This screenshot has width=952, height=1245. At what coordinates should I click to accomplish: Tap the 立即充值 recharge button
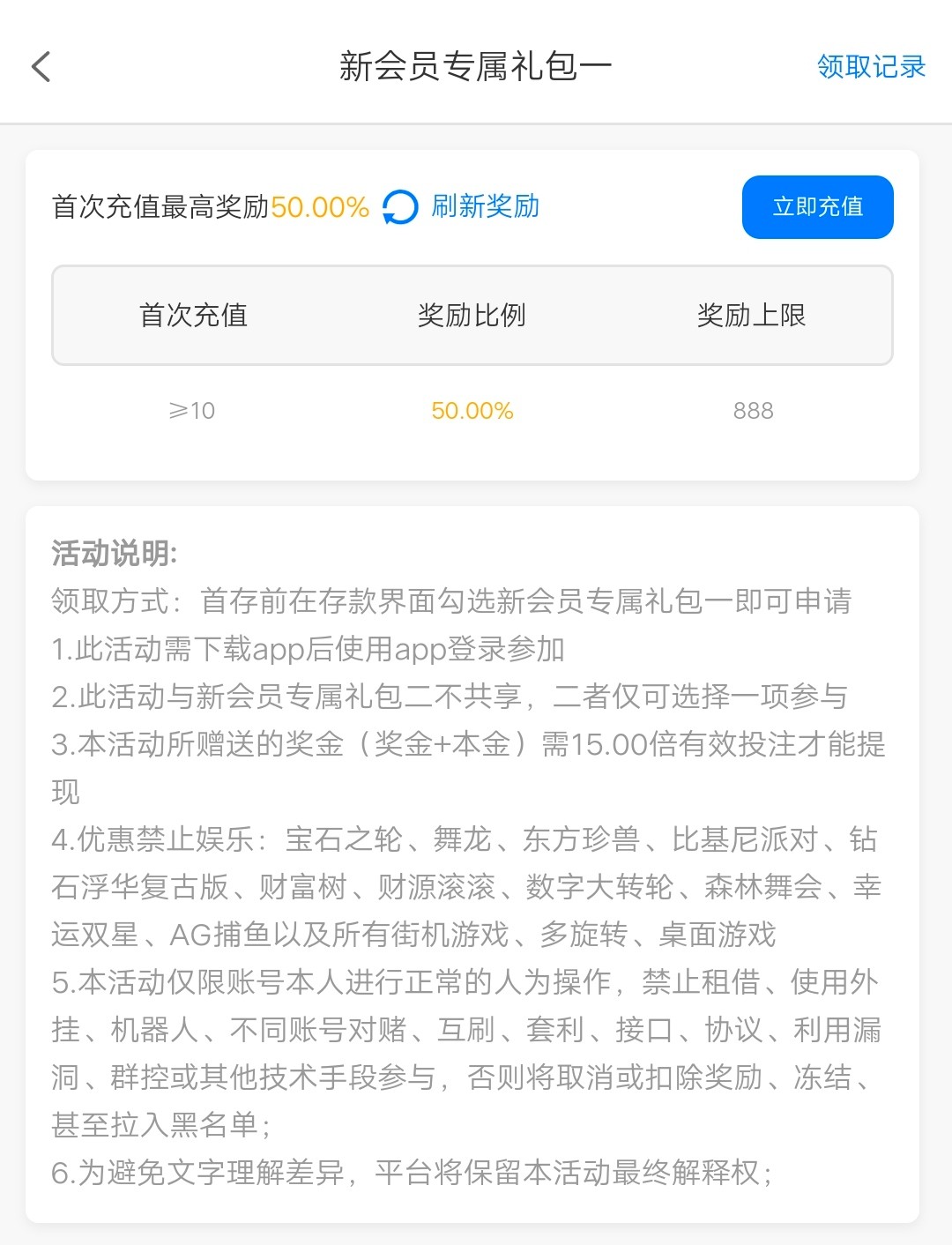tap(817, 207)
